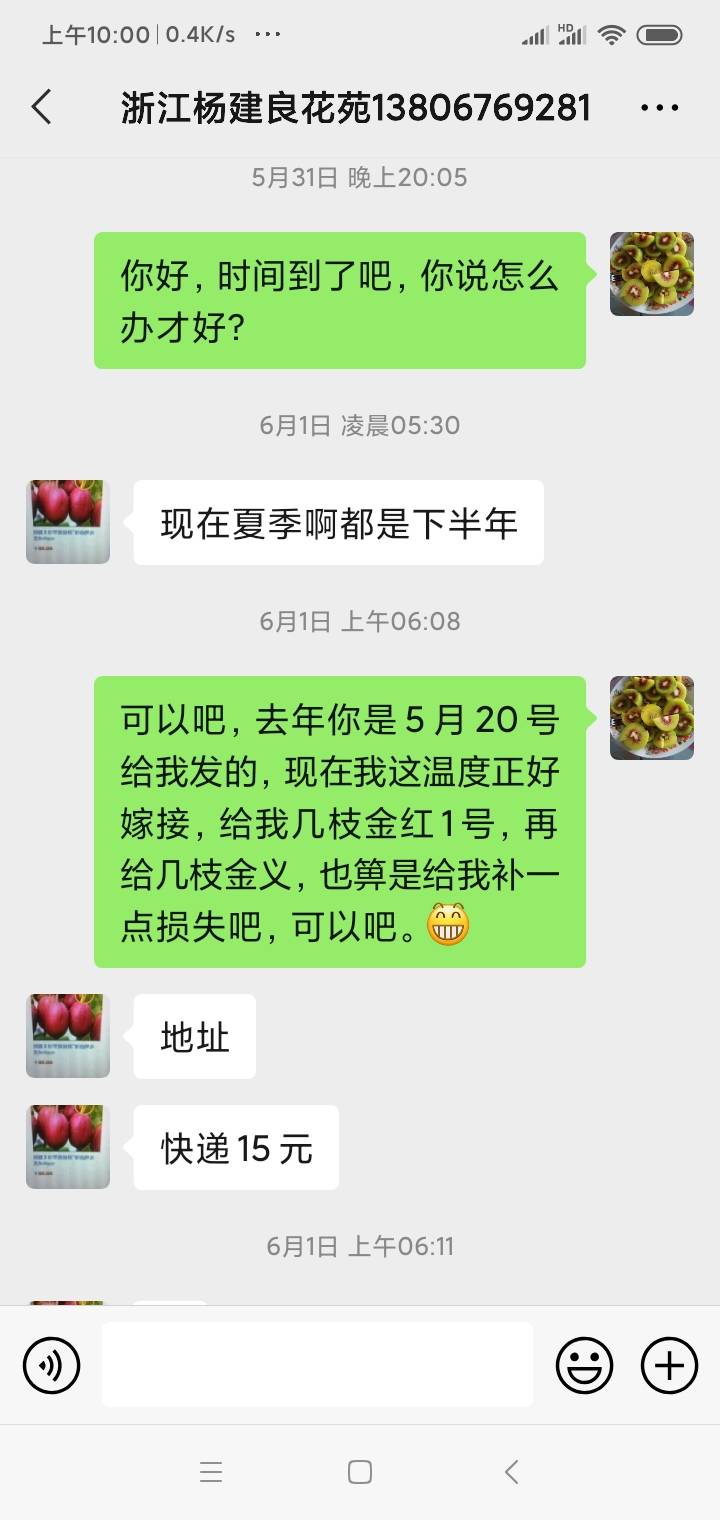Go back using the top-left arrow
The height and width of the screenshot is (1520, 720).
(x=41, y=107)
